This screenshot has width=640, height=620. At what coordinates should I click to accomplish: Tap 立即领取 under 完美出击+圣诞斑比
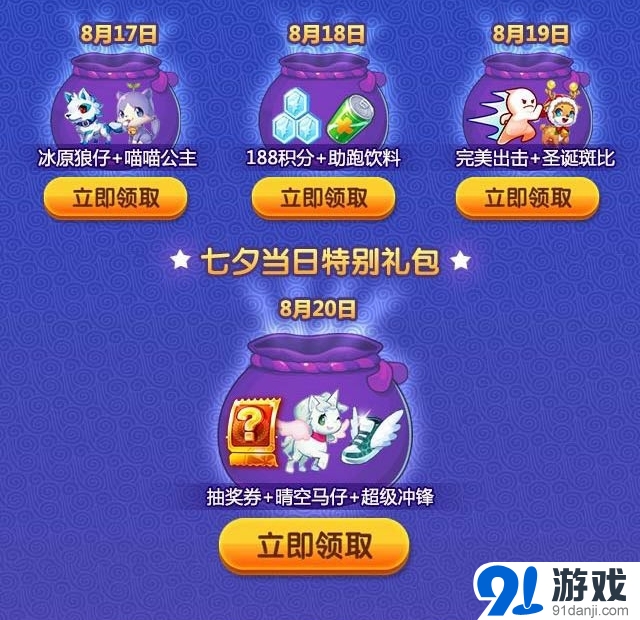click(x=527, y=198)
